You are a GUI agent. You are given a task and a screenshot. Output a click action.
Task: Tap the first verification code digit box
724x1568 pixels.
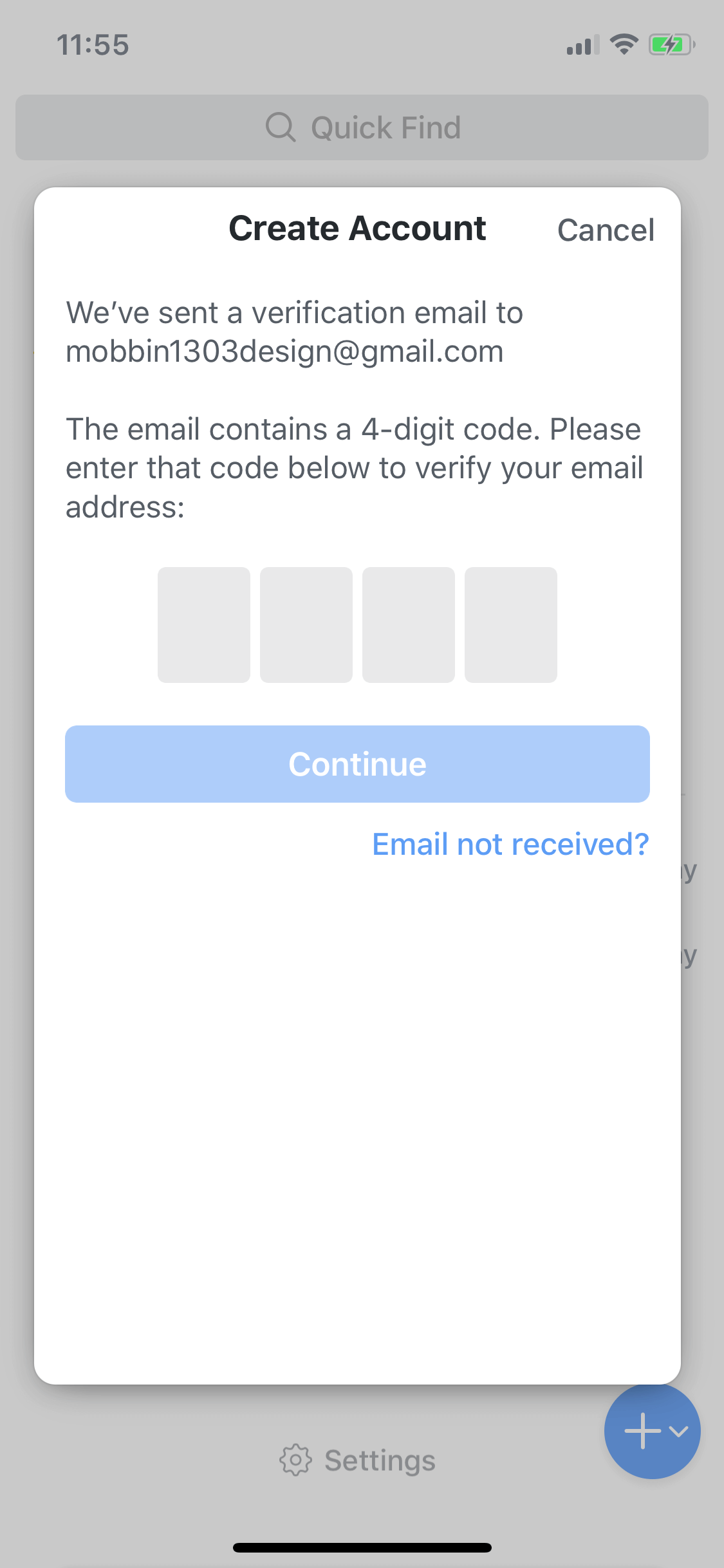pos(204,624)
